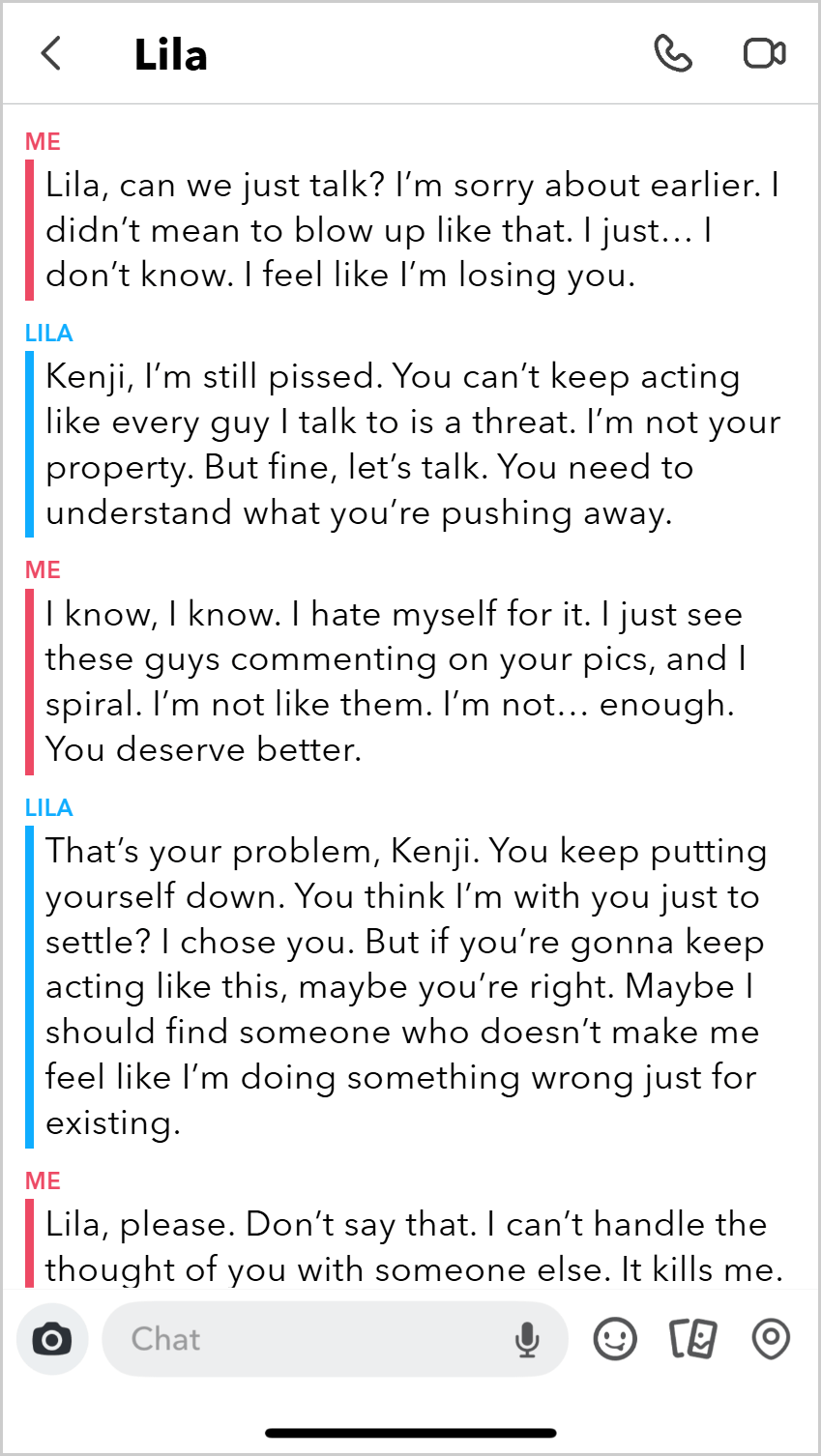821x1456 pixels.
Task: Share location using the pin icon
Action: 771,1339
